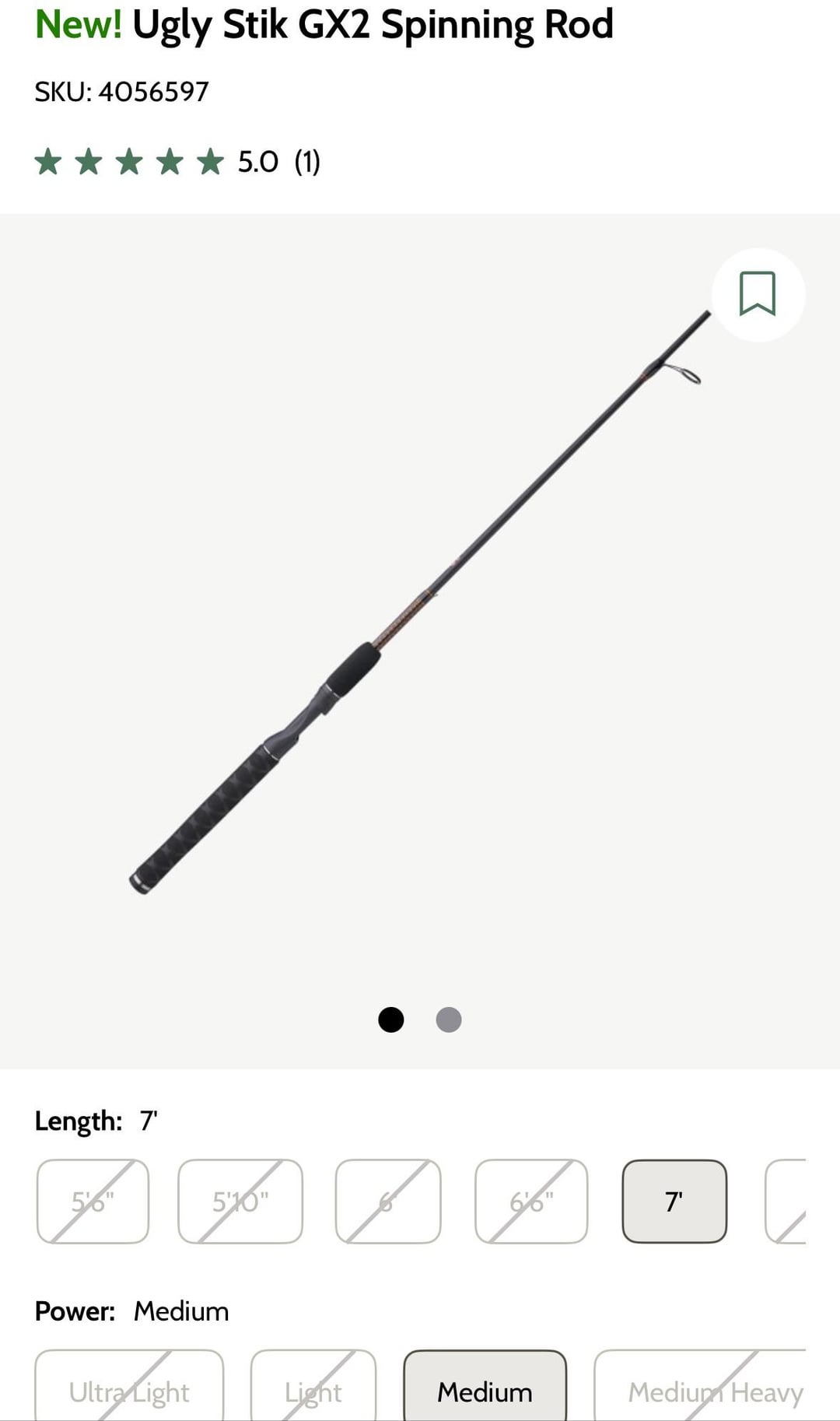Choose the 5'10" length option
Viewport: 840px width, 1421px height.
click(x=240, y=1201)
